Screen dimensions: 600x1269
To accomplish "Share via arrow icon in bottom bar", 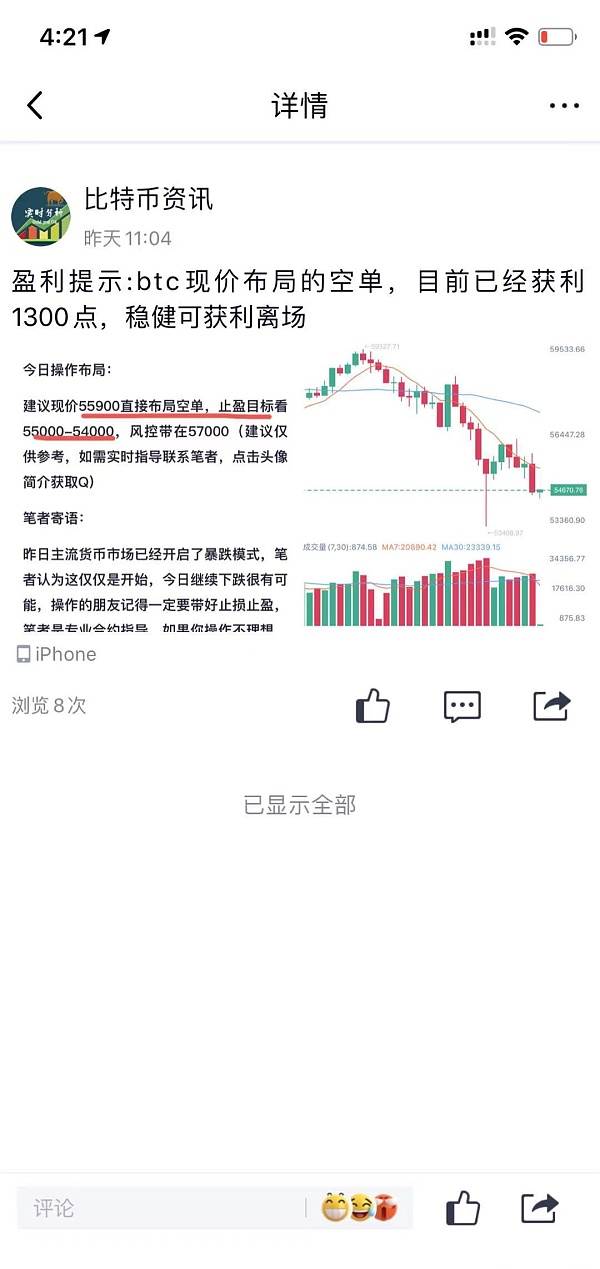I will point(540,1208).
